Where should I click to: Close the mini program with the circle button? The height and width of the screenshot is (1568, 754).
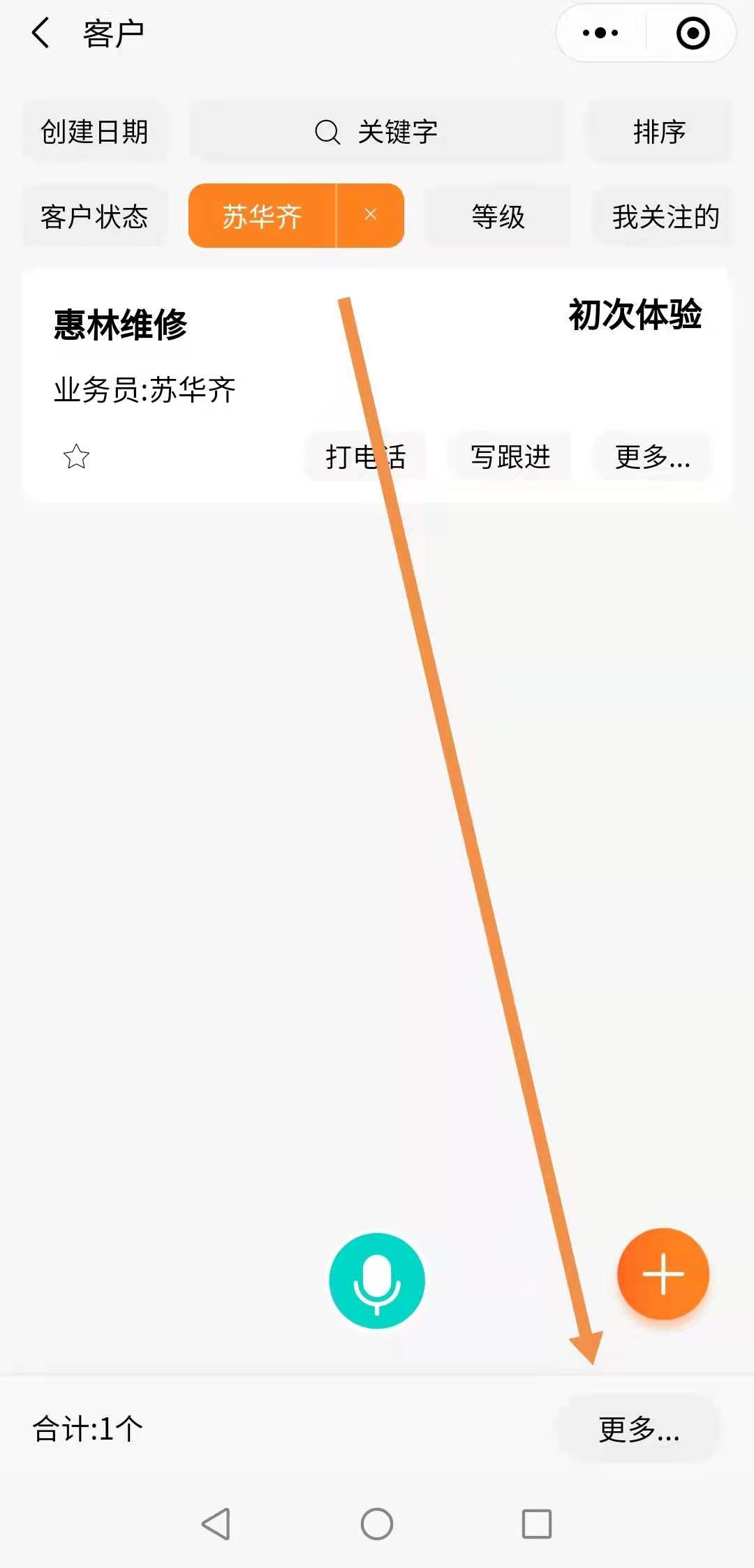(693, 33)
